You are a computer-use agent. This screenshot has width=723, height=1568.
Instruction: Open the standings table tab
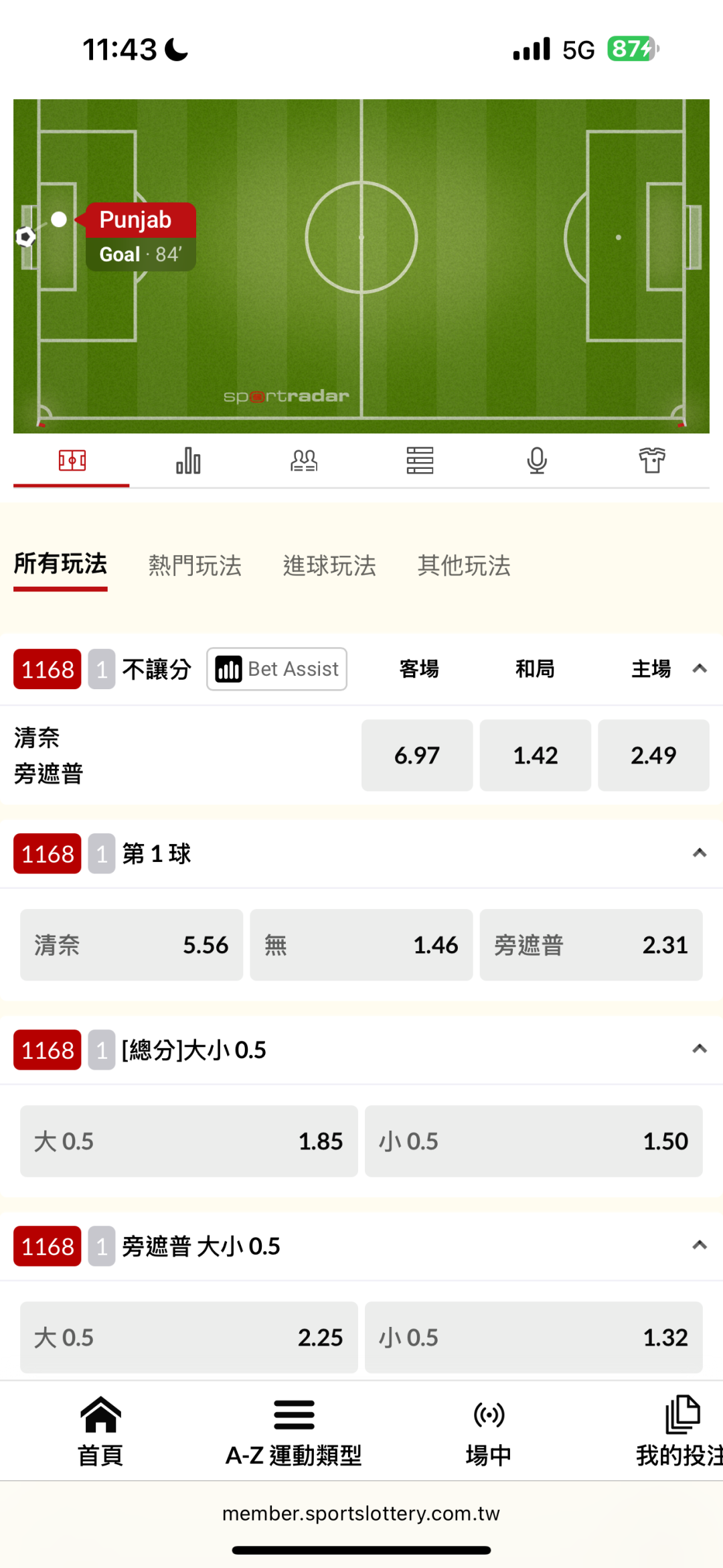click(x=420, y=461)
